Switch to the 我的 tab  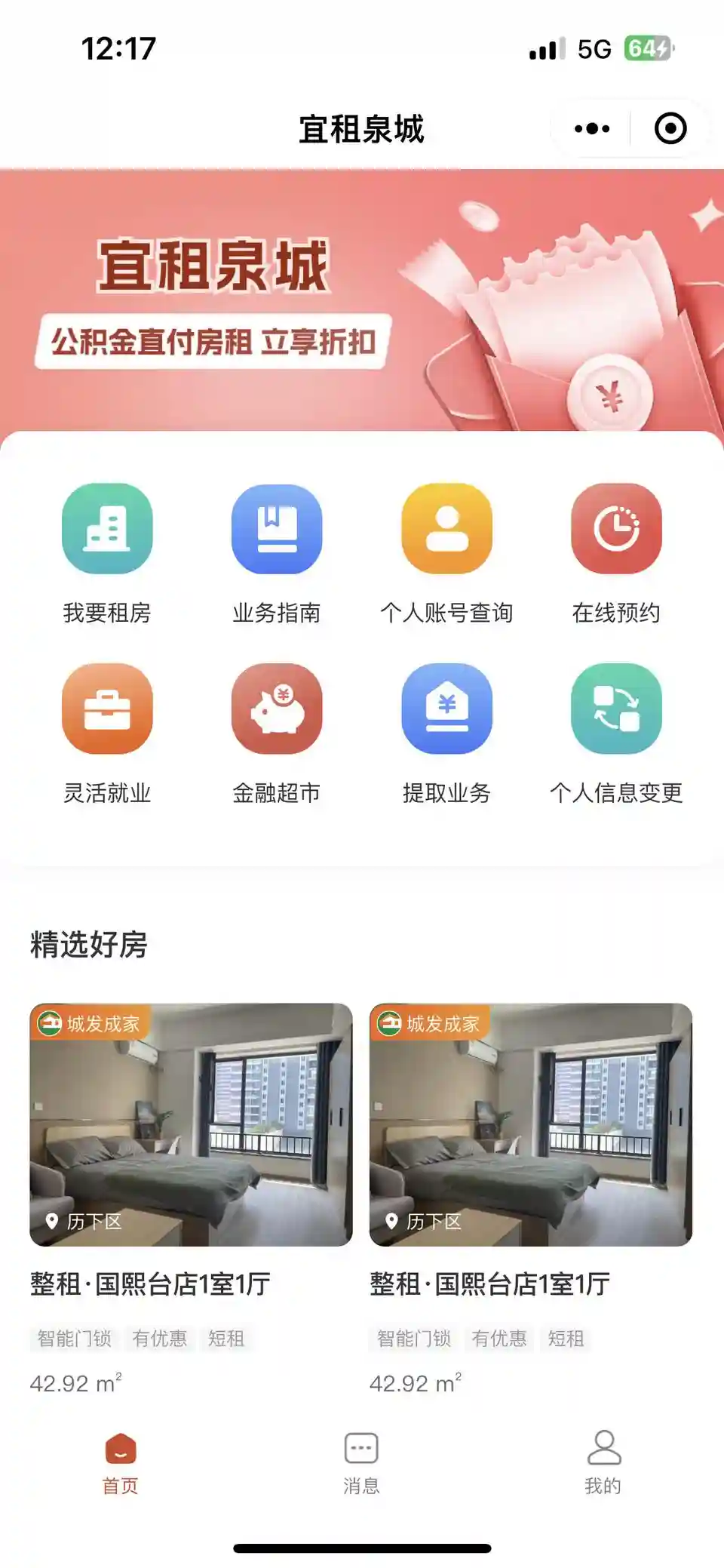point(603,1462)
